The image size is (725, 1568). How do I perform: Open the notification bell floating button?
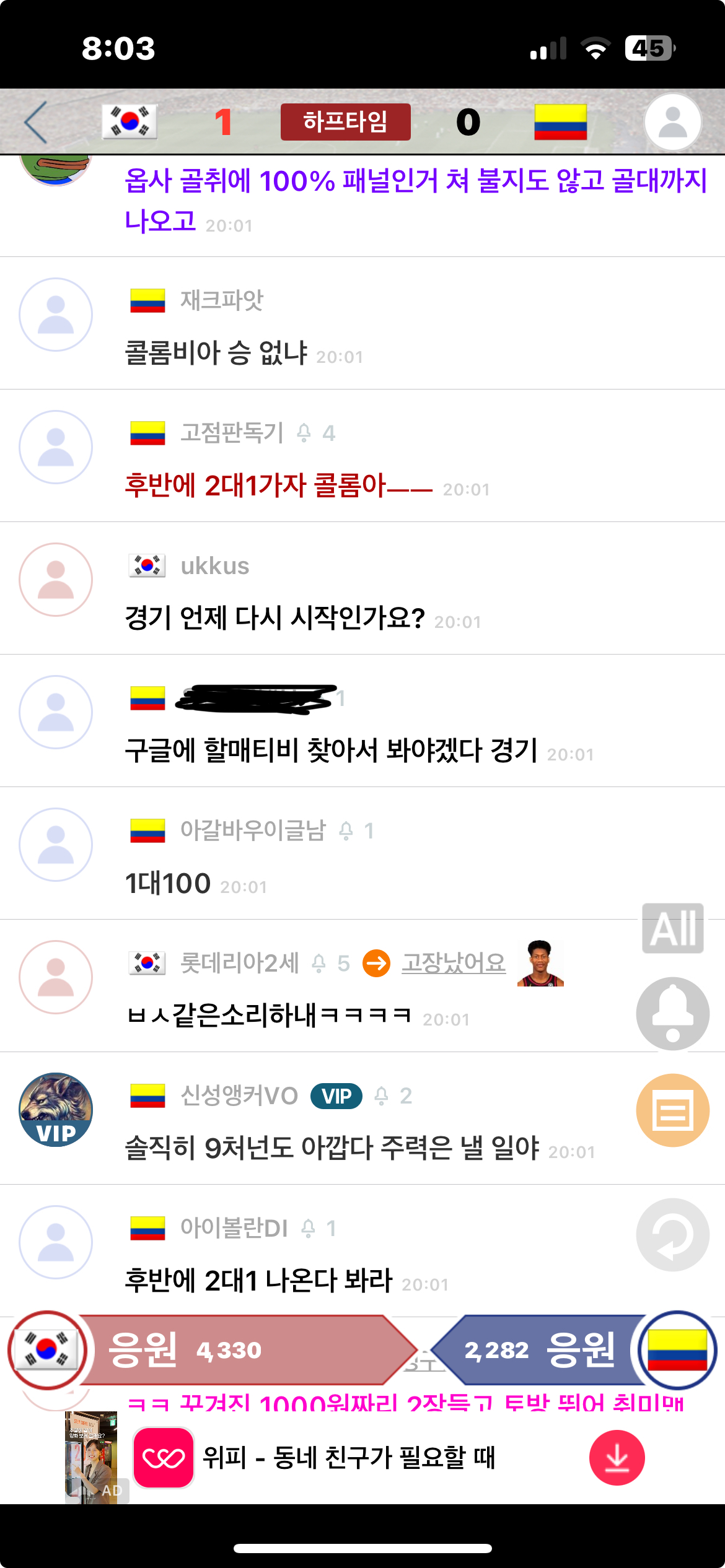tap(672, 1014)
